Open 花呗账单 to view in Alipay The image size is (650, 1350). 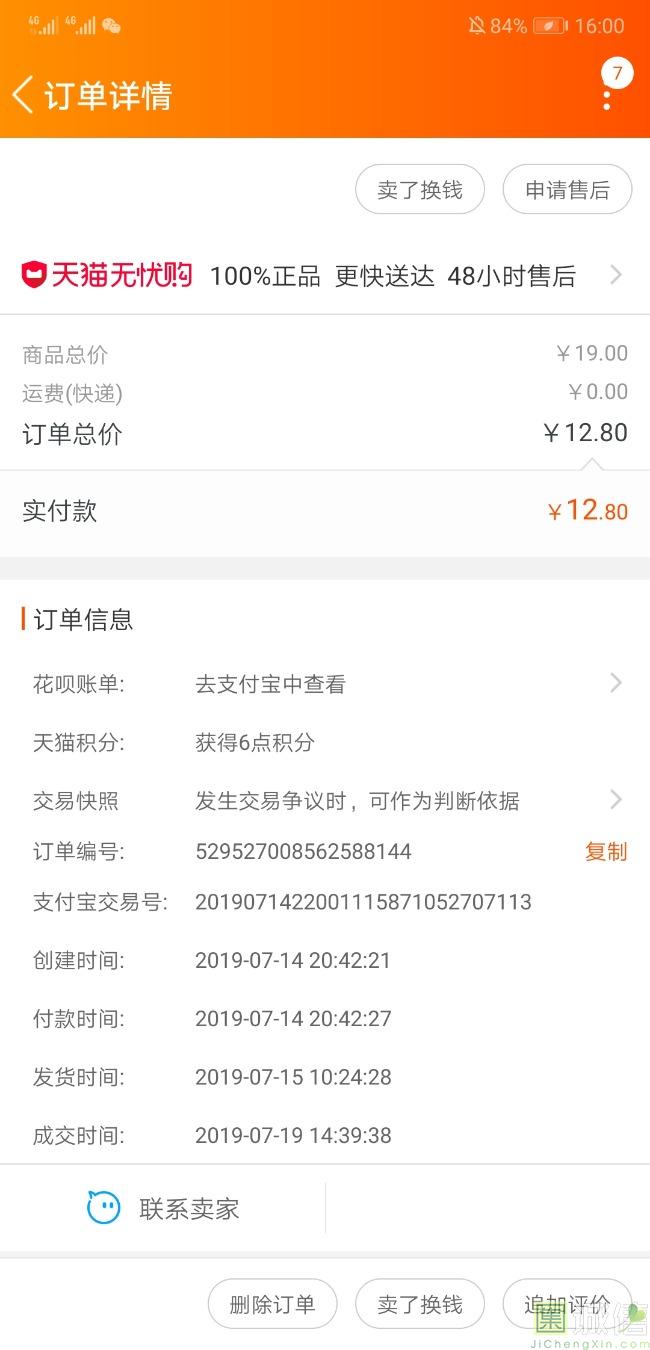click(x=325, y=684)
